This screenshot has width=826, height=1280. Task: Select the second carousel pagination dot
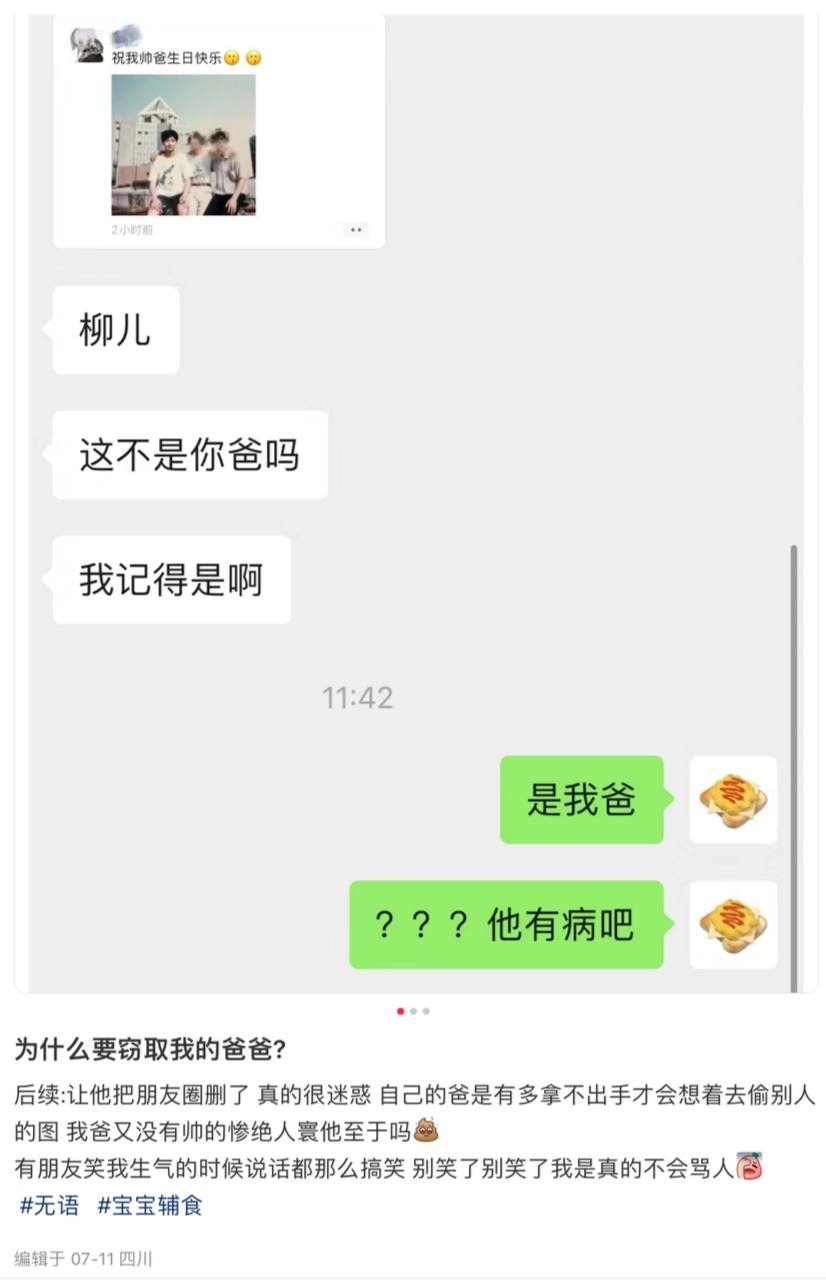(415, 1010)
